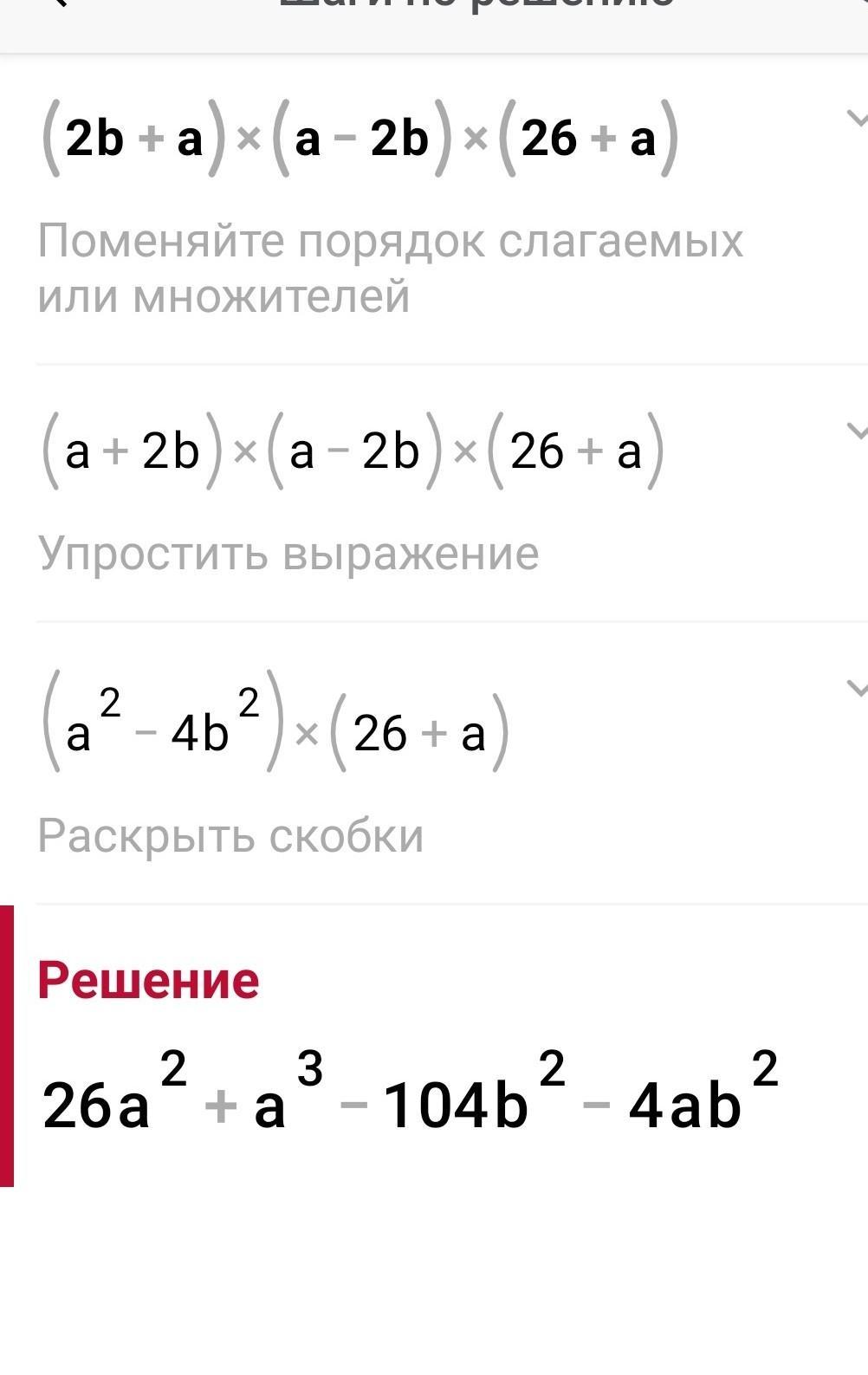Expand the "Упростить выражение" step
The height and width of the screenshot is (1375, 868).
tap(856, 430)
